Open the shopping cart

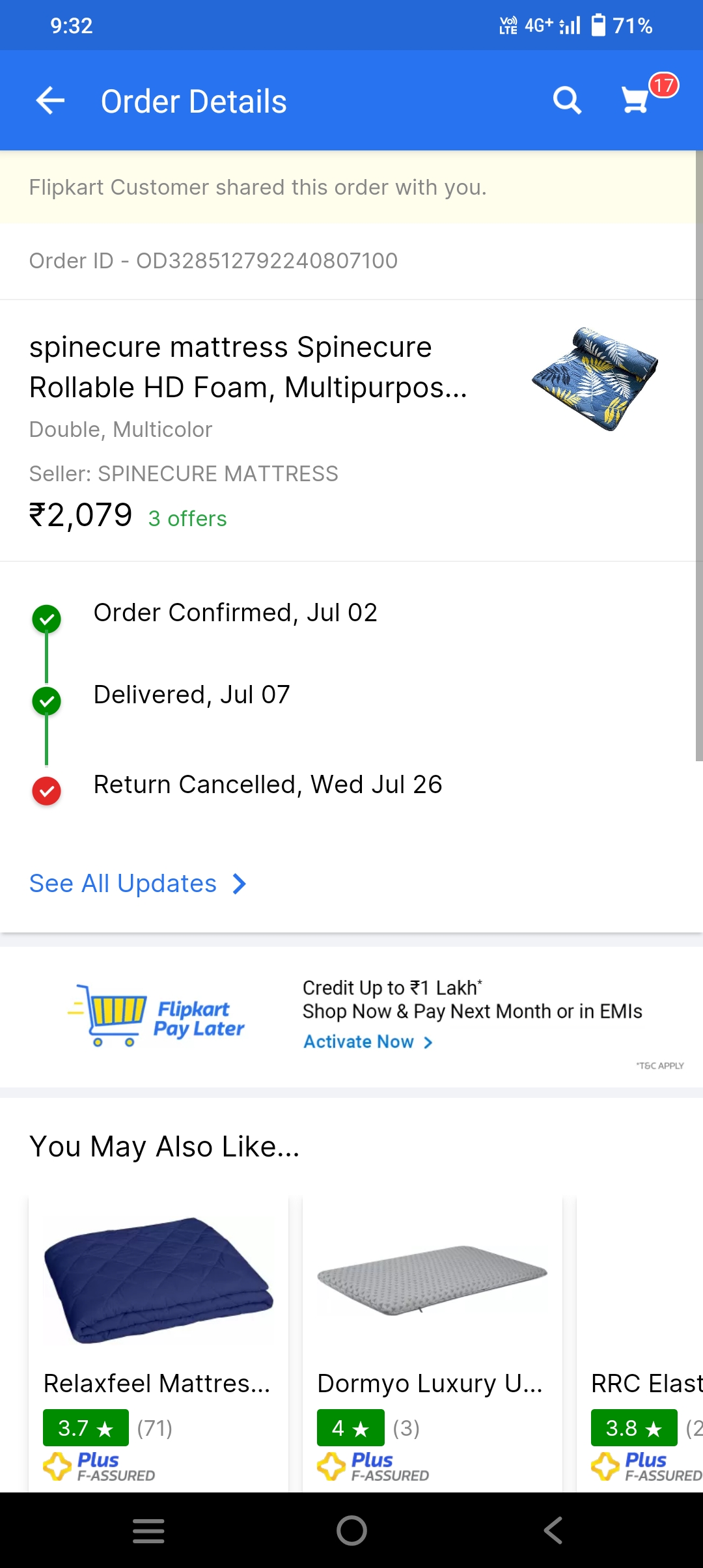coord(636,101)
